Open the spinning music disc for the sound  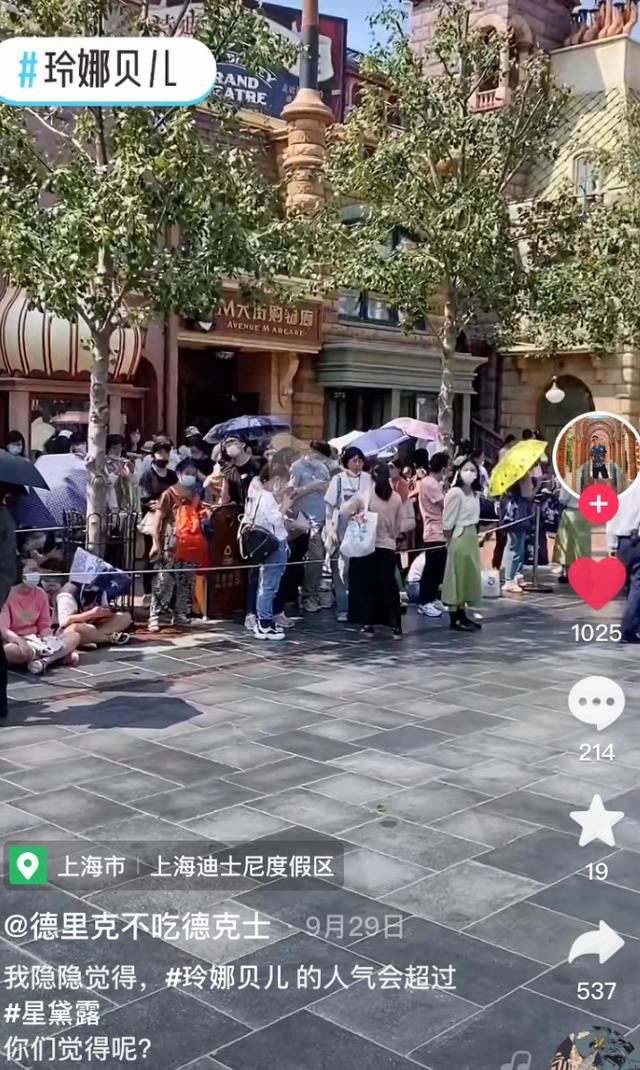tap(598, 1050)
